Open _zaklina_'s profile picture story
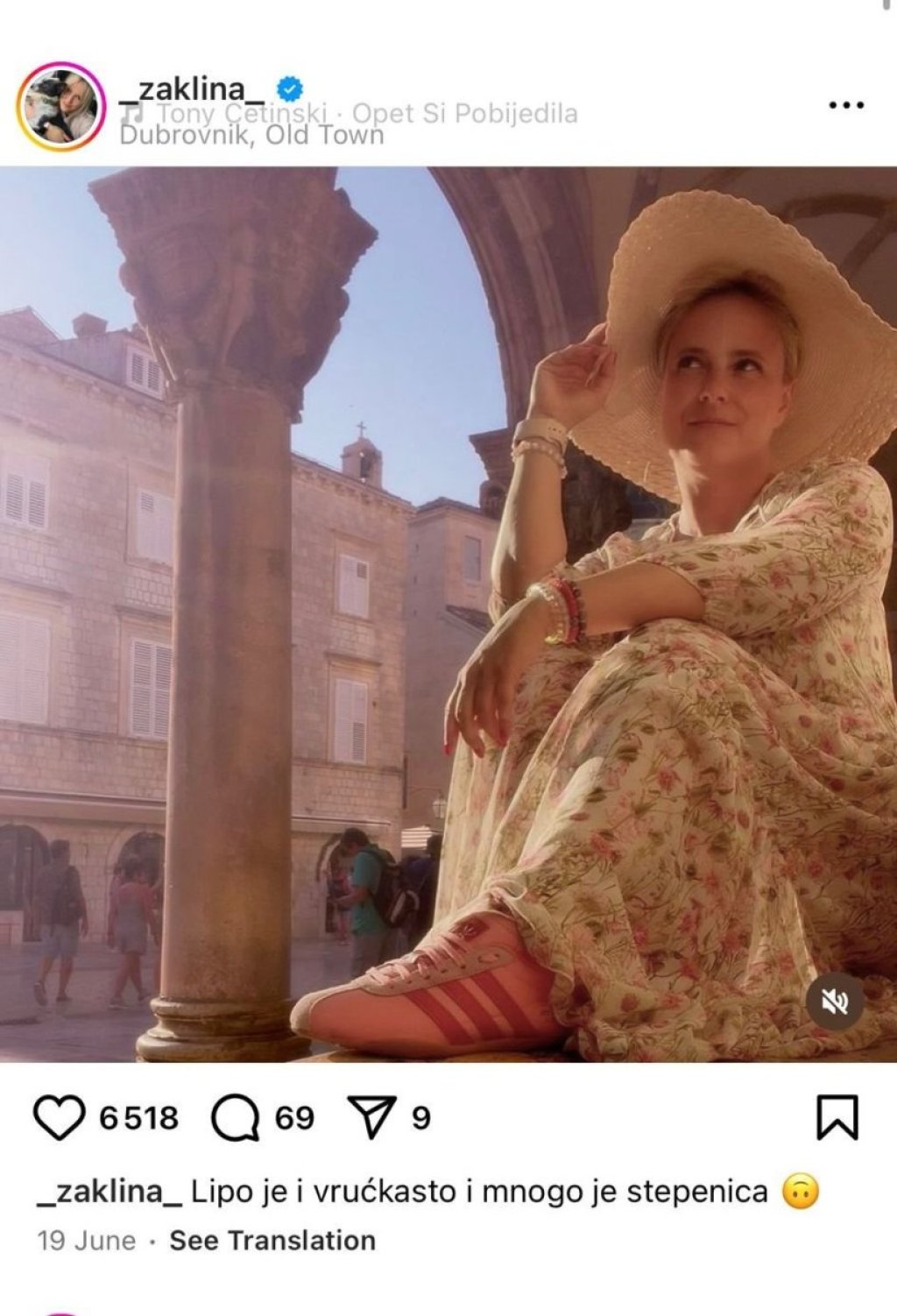 pyautogui.click(x=60, y=107)
